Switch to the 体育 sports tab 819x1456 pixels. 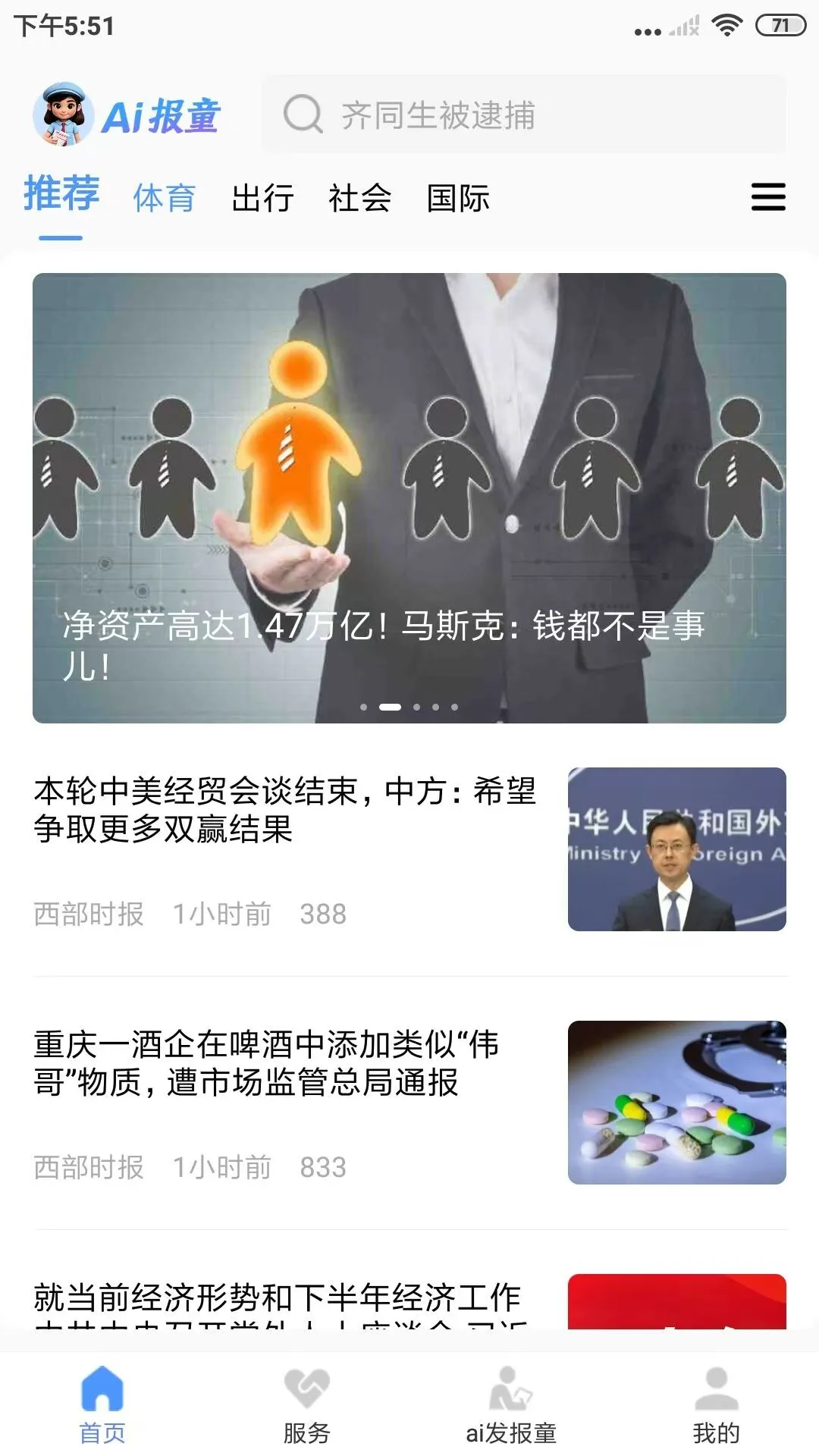[164, 198]
